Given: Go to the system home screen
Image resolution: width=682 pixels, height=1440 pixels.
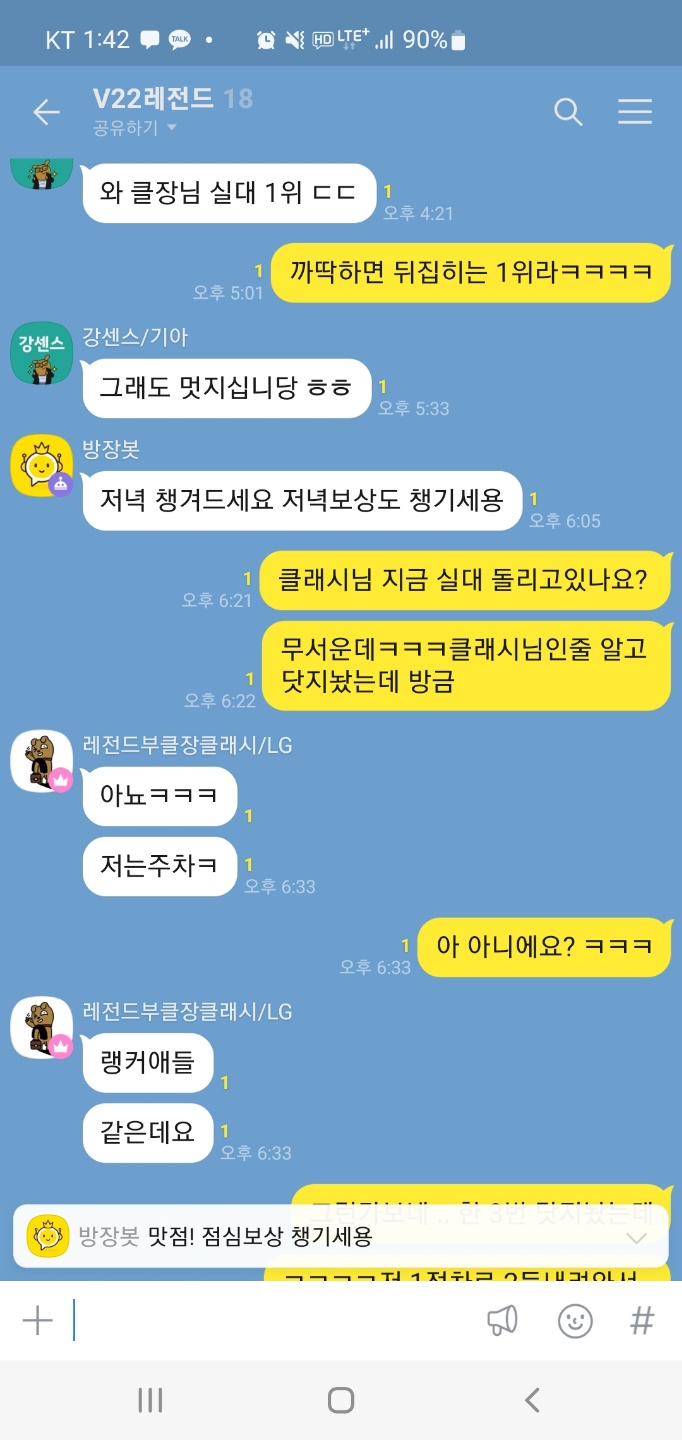Looking at the screenshot, I should pos(341,1400).
